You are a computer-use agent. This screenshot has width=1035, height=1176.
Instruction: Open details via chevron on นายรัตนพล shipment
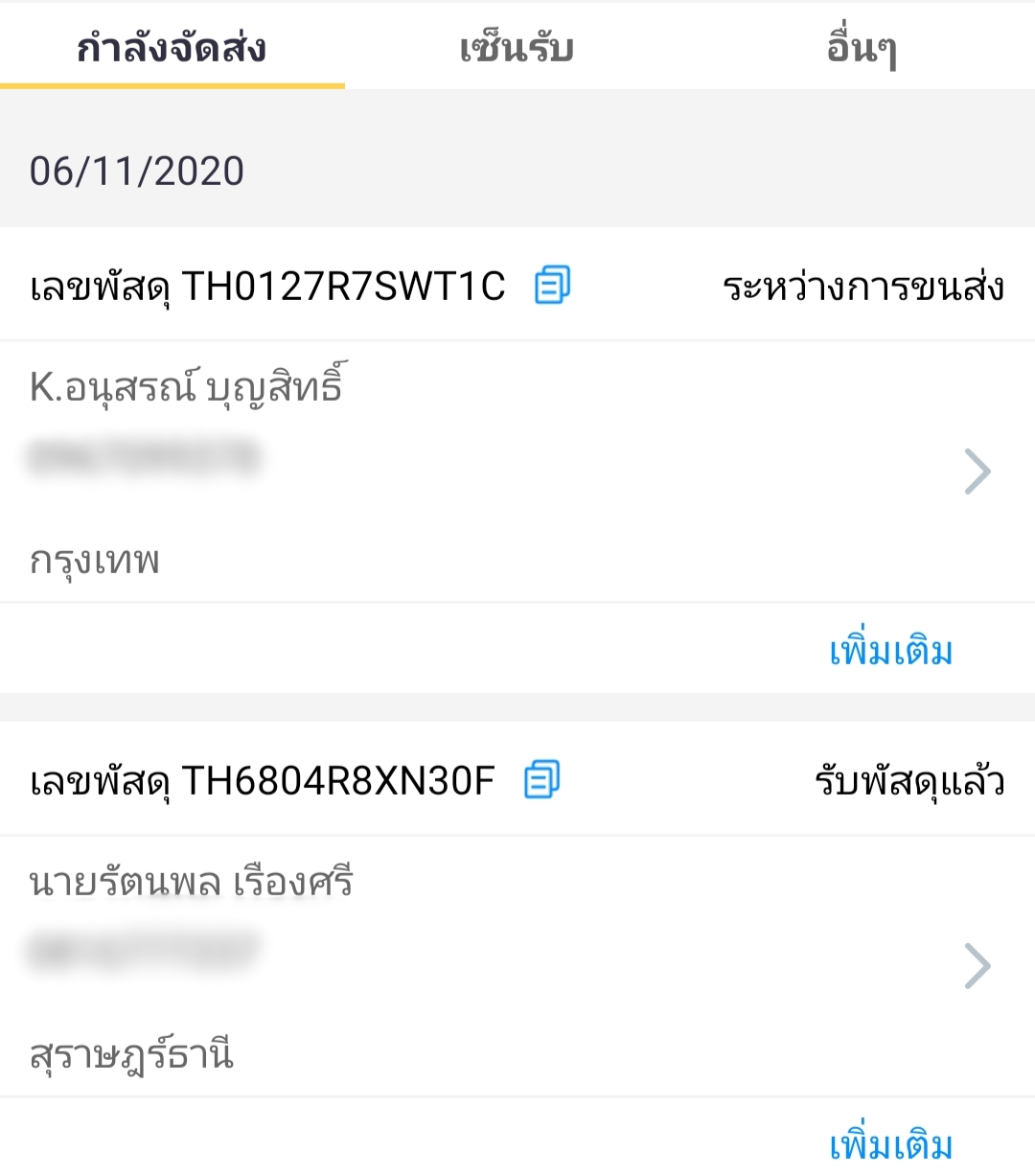(979, 965)
